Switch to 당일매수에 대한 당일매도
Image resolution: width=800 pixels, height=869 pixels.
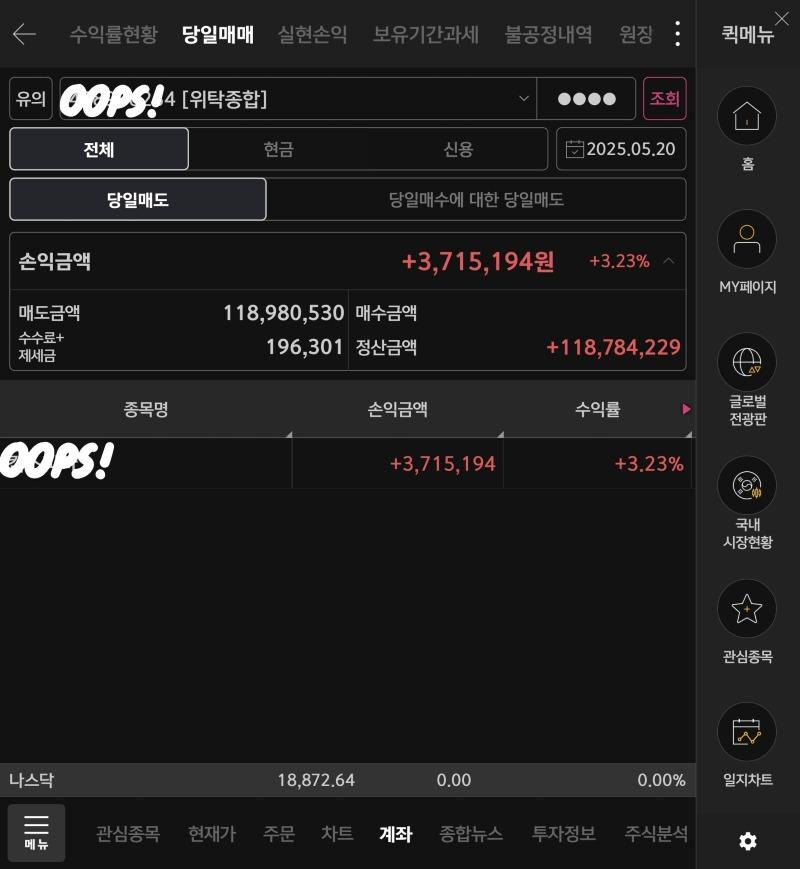[476, 199]
